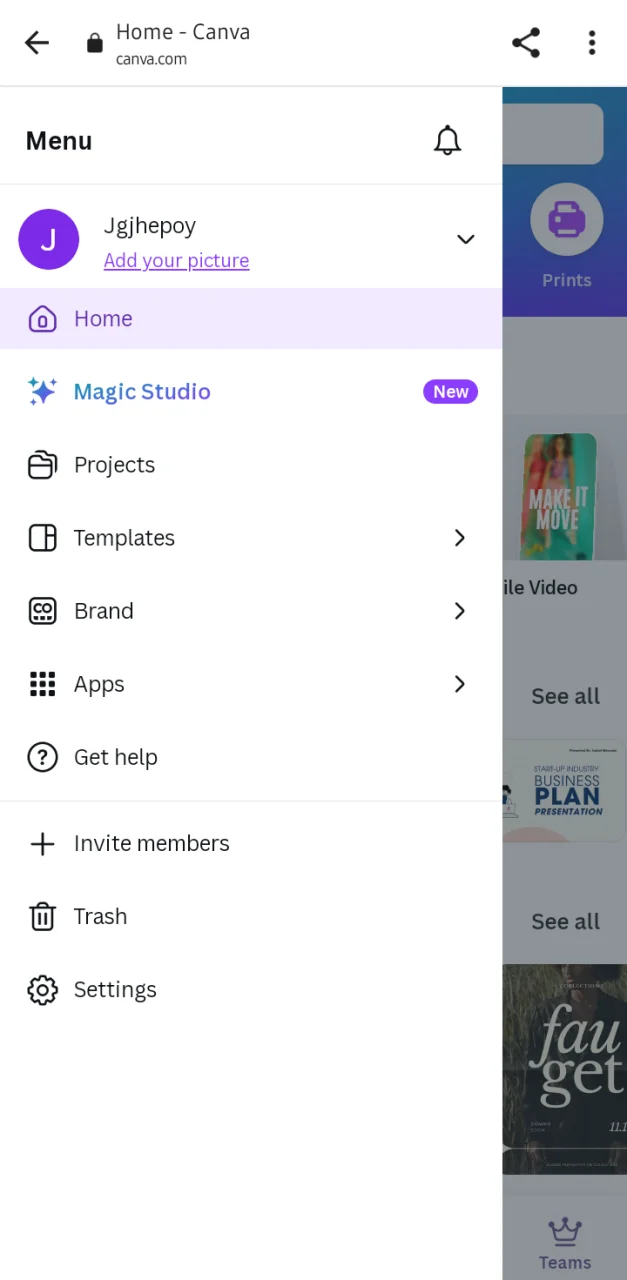Select Home in the menu
627x1280 pixels.
251,319
